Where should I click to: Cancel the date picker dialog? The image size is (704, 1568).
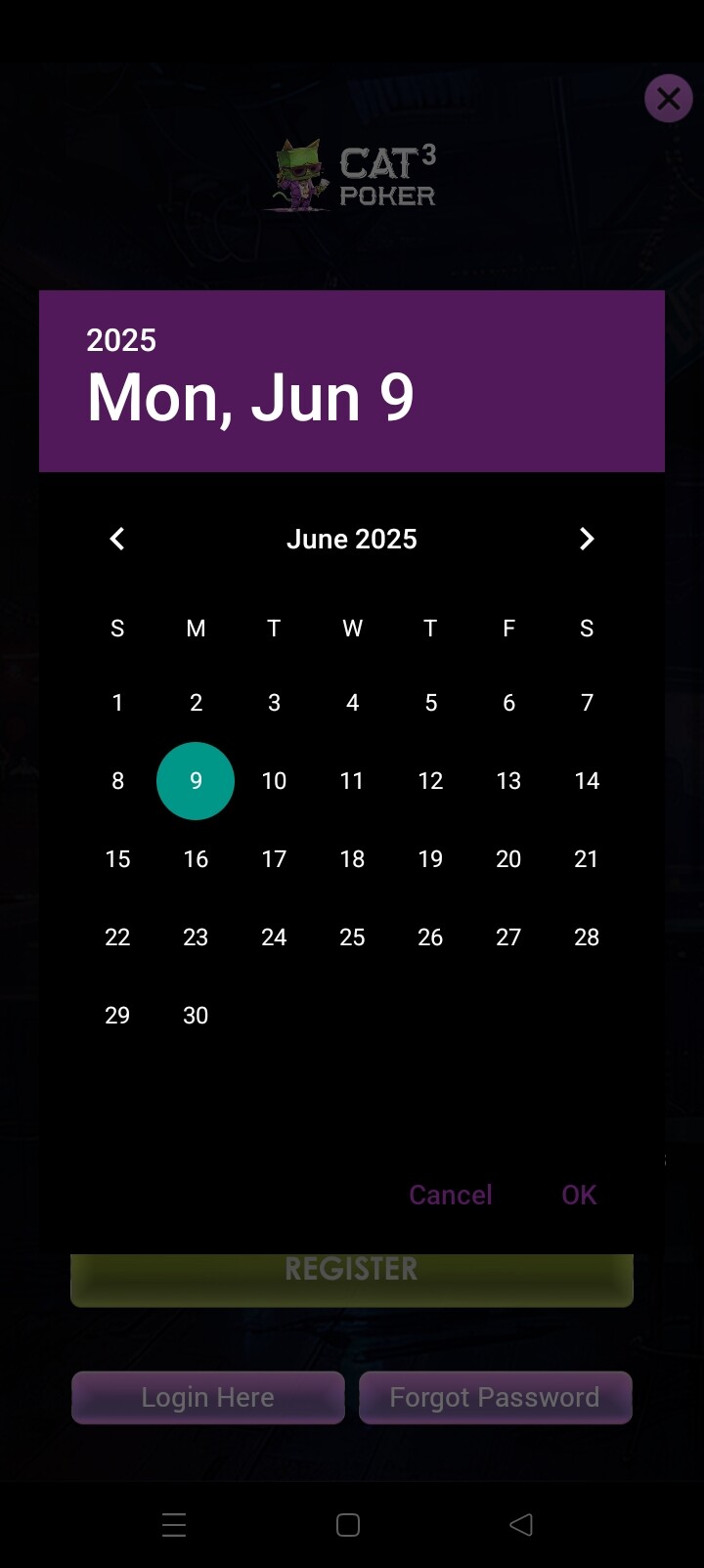451,1195
